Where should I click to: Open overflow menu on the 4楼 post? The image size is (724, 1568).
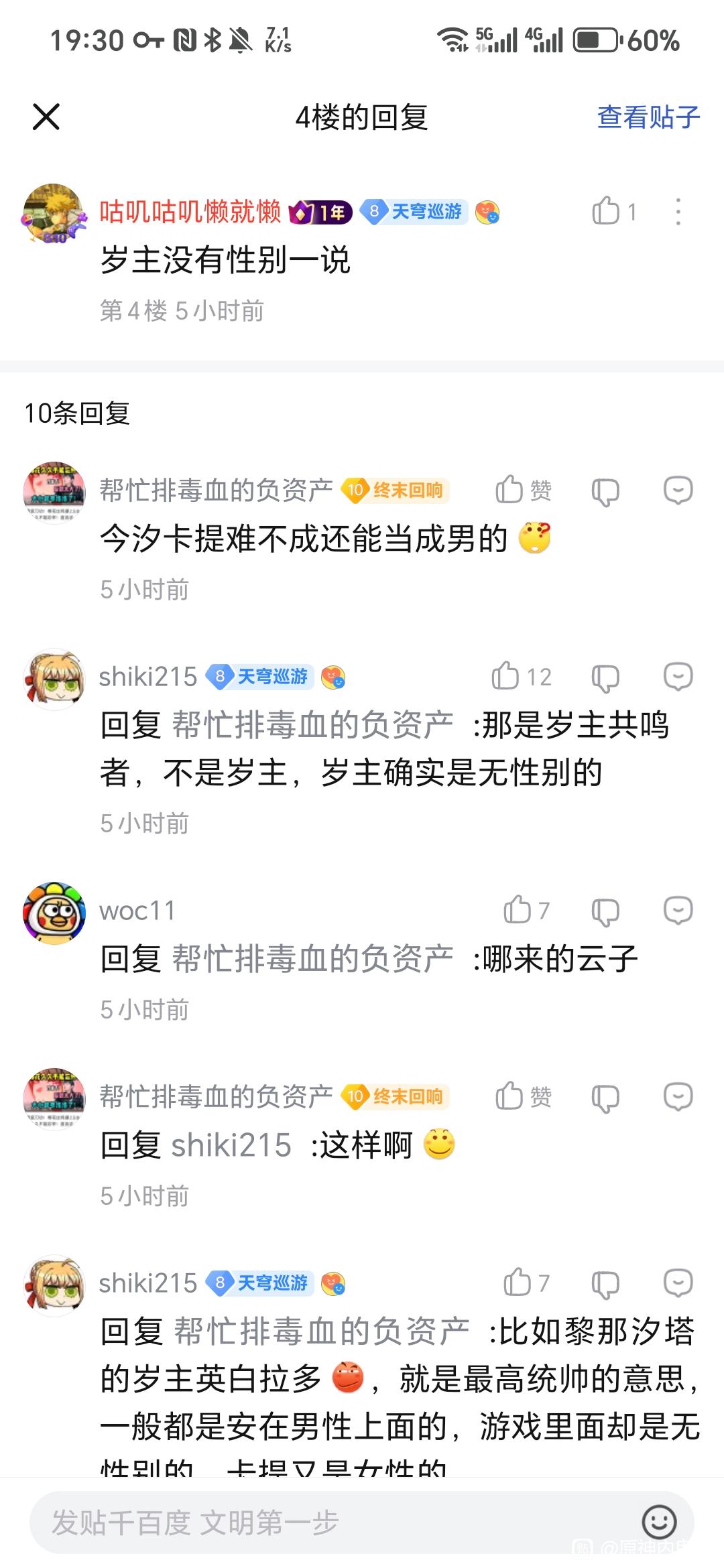(678, 212)
